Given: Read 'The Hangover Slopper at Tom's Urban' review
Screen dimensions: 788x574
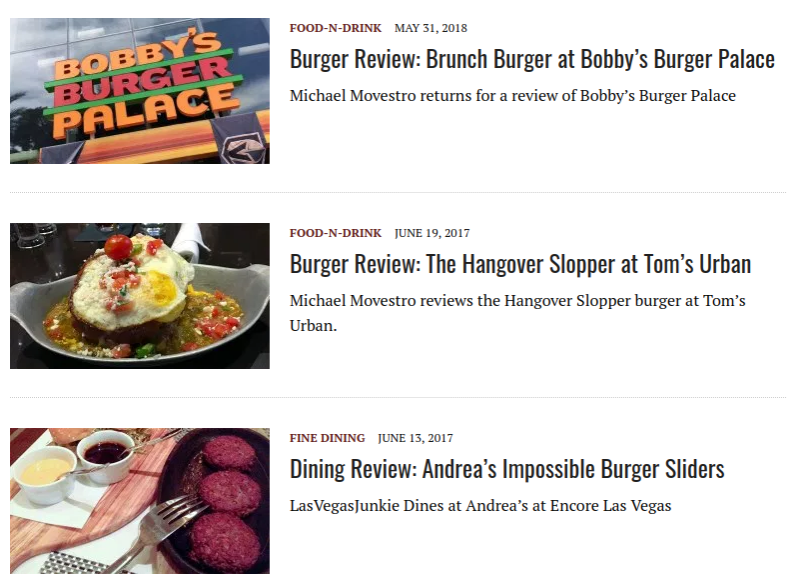Looking at the screenshot, I should coord(520,264).
